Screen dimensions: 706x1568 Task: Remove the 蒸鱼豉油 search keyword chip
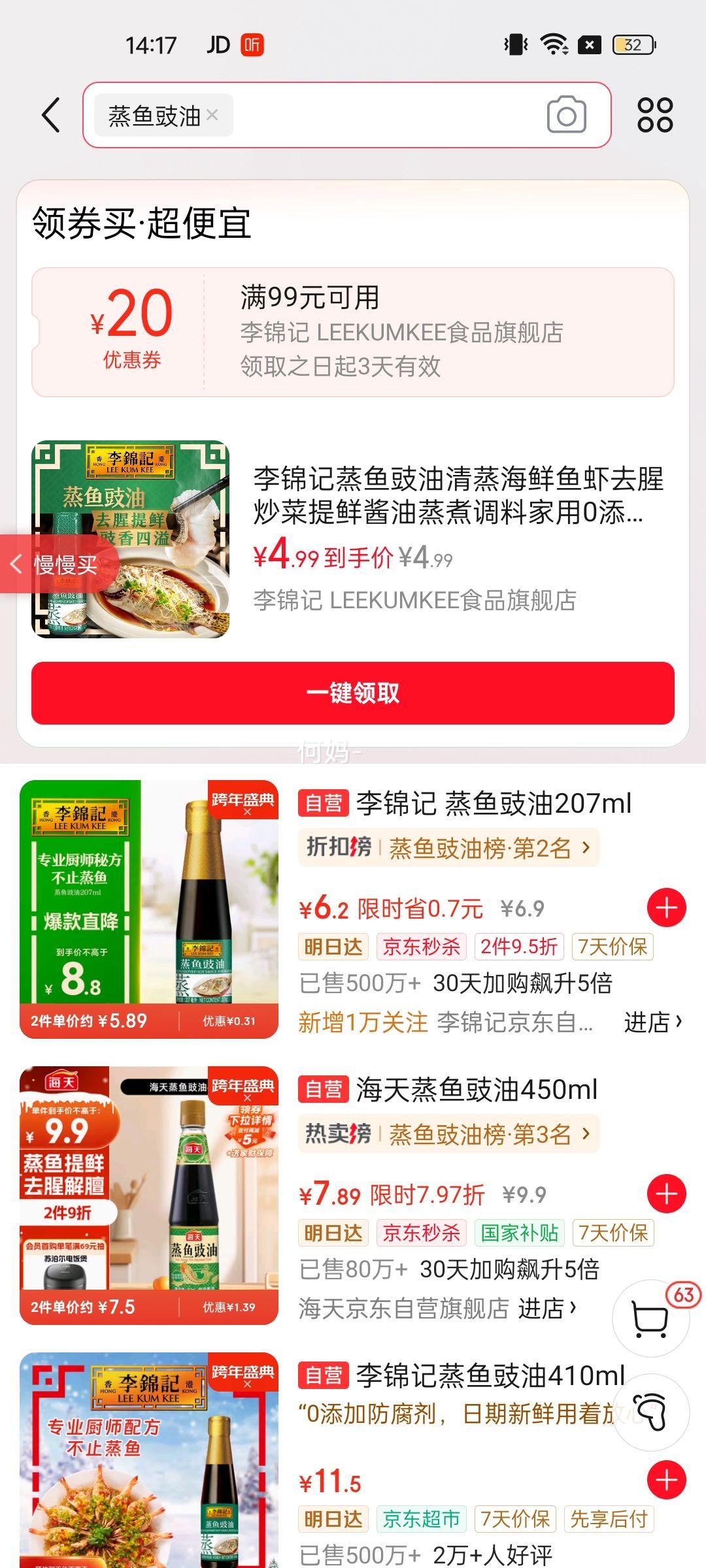(212, 115)
